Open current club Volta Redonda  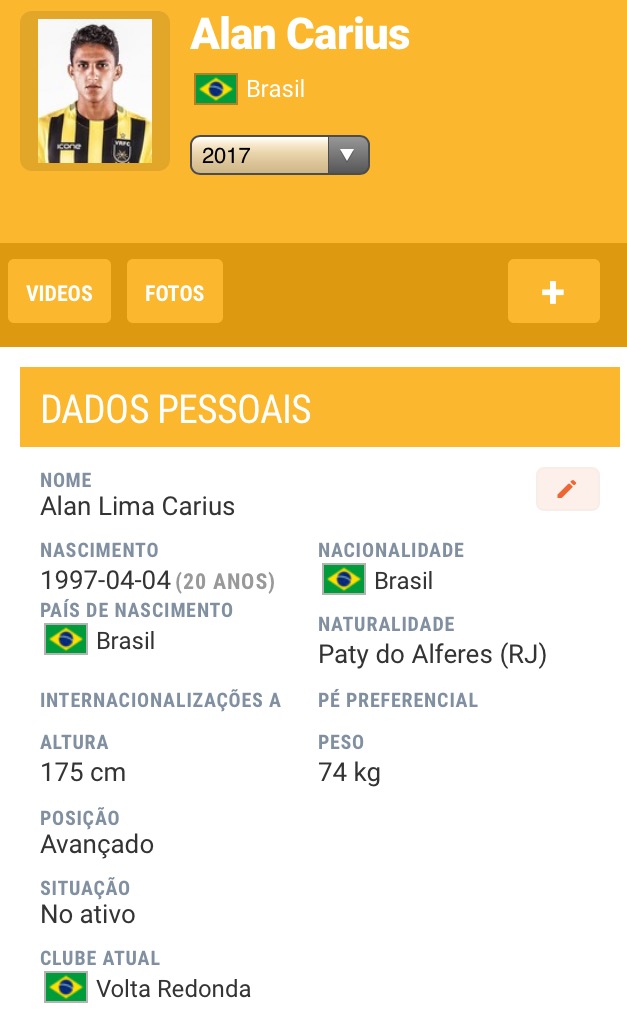(173, 988)
